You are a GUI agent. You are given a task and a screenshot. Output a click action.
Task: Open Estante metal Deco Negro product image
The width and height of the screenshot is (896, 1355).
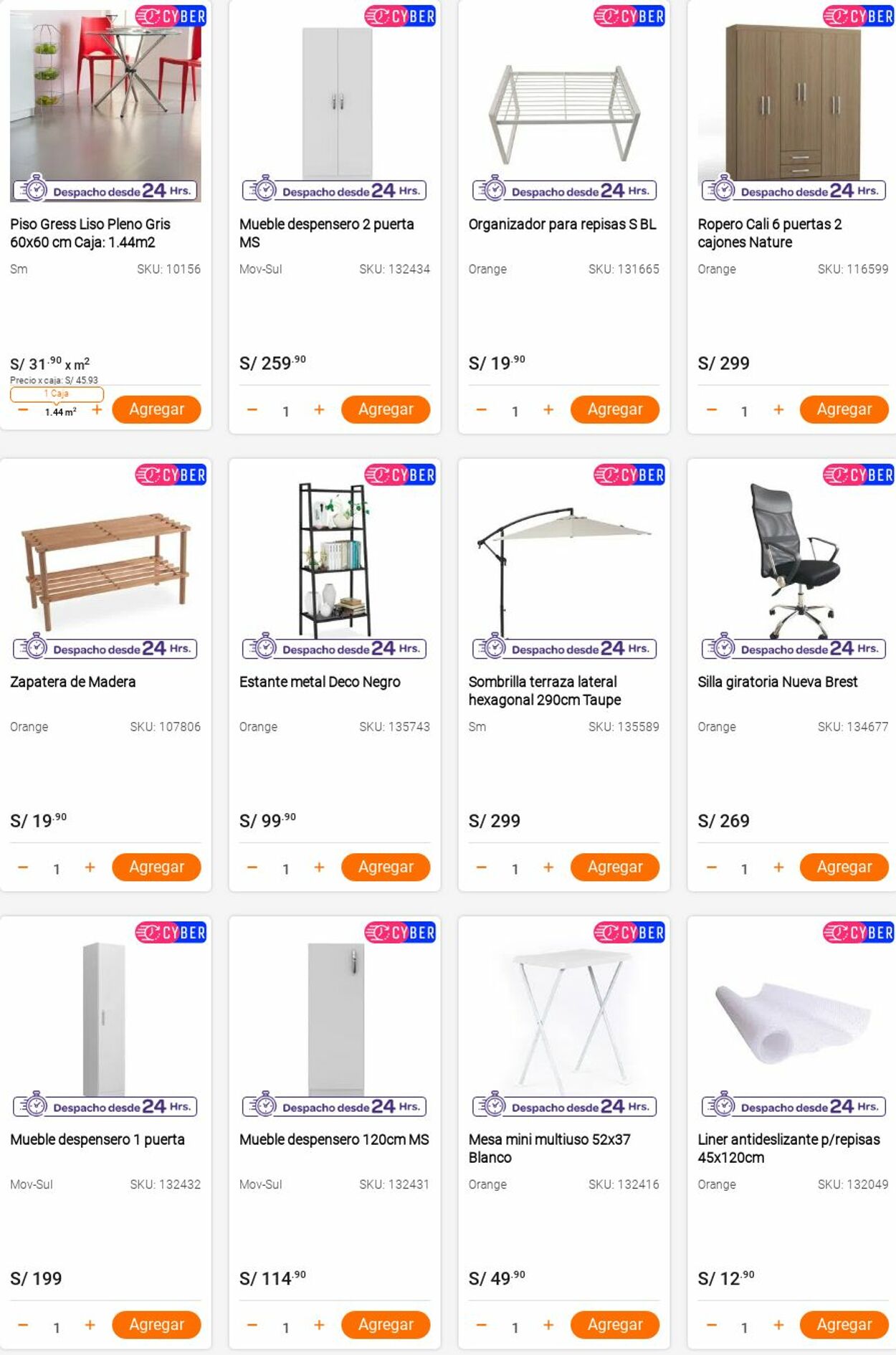(335, 560)
